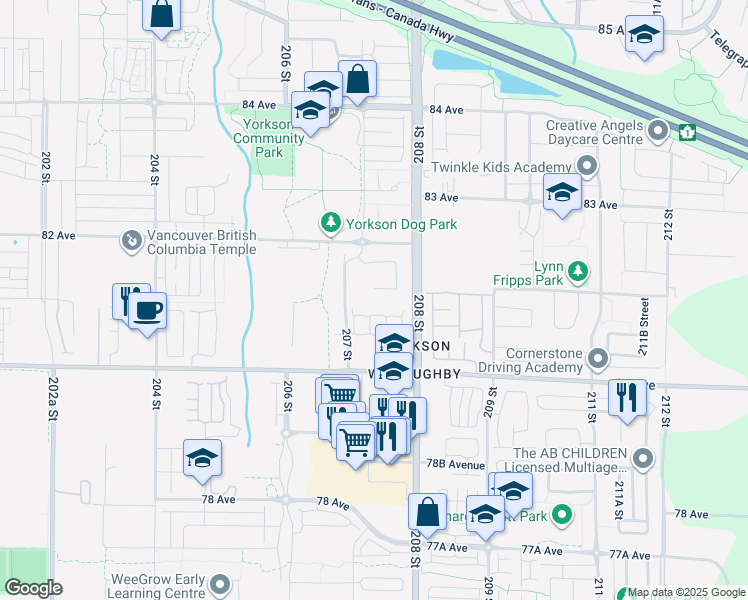Open The AB Children Licensed Multiage pin
Image resolution: width=748 pixels, height=600 pixels.
pyautogui.click(x=642, y=459)
